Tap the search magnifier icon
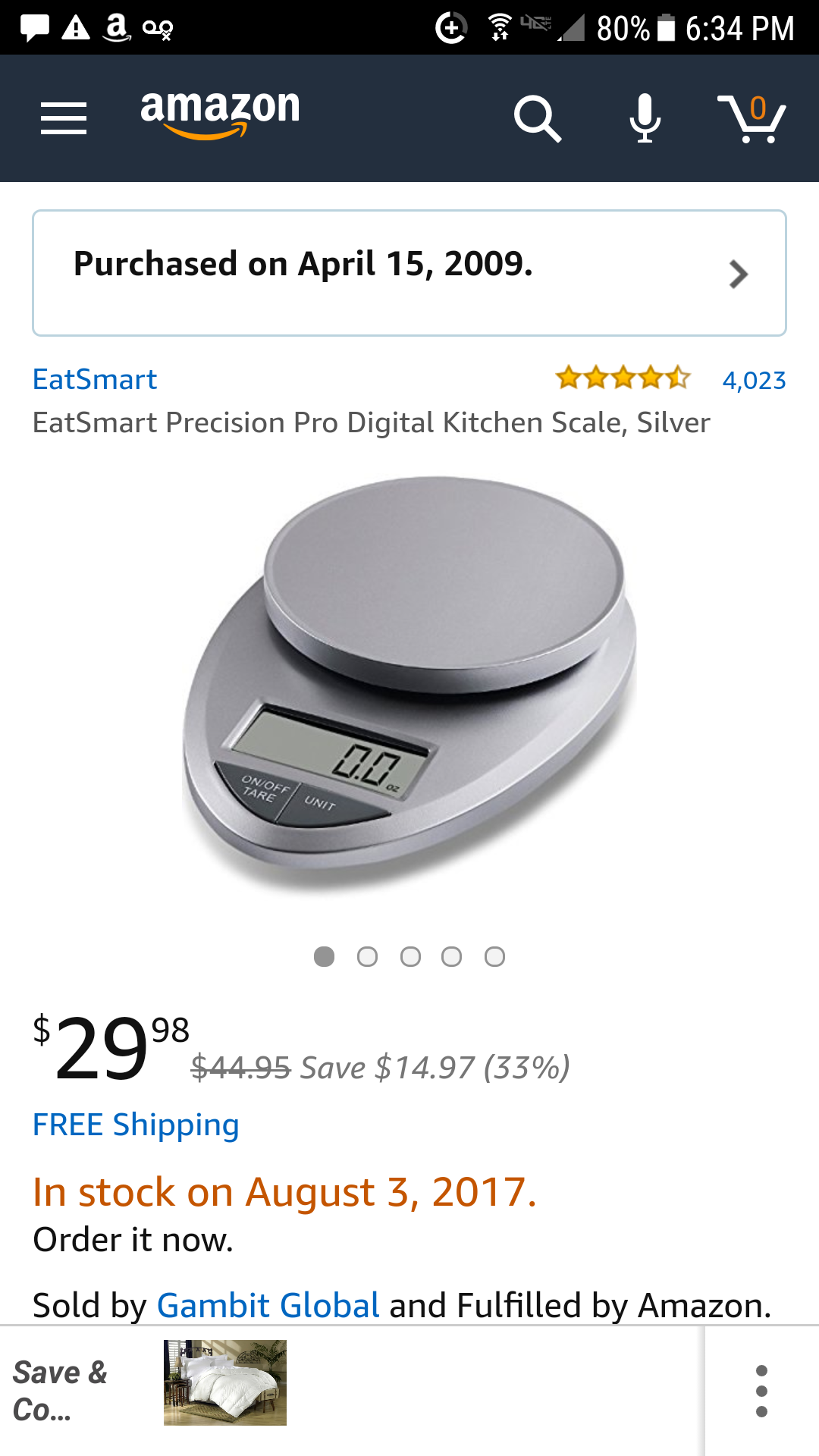Screen dimensions: 819x1456 click(537, 118)
